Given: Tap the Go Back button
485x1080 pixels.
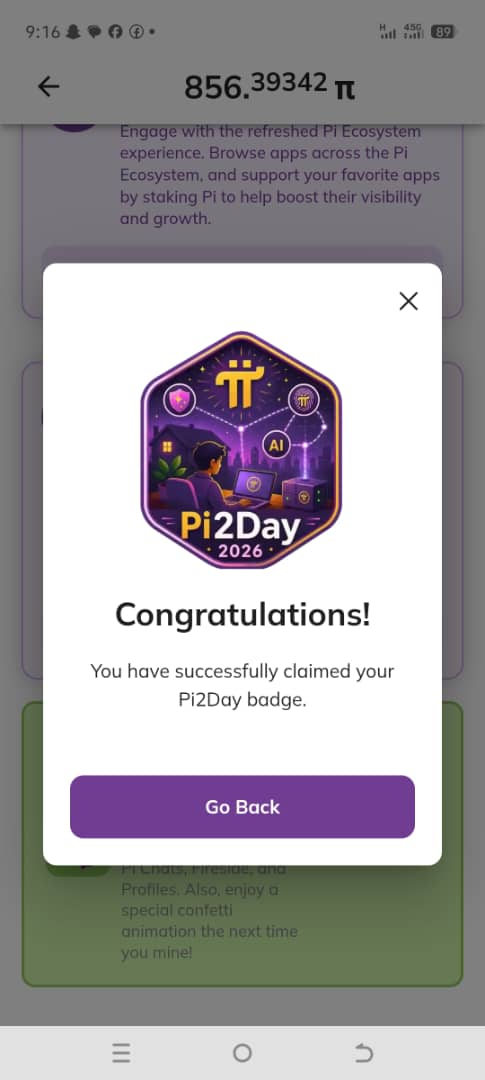Looking at the screenshot, I should 242,807.
